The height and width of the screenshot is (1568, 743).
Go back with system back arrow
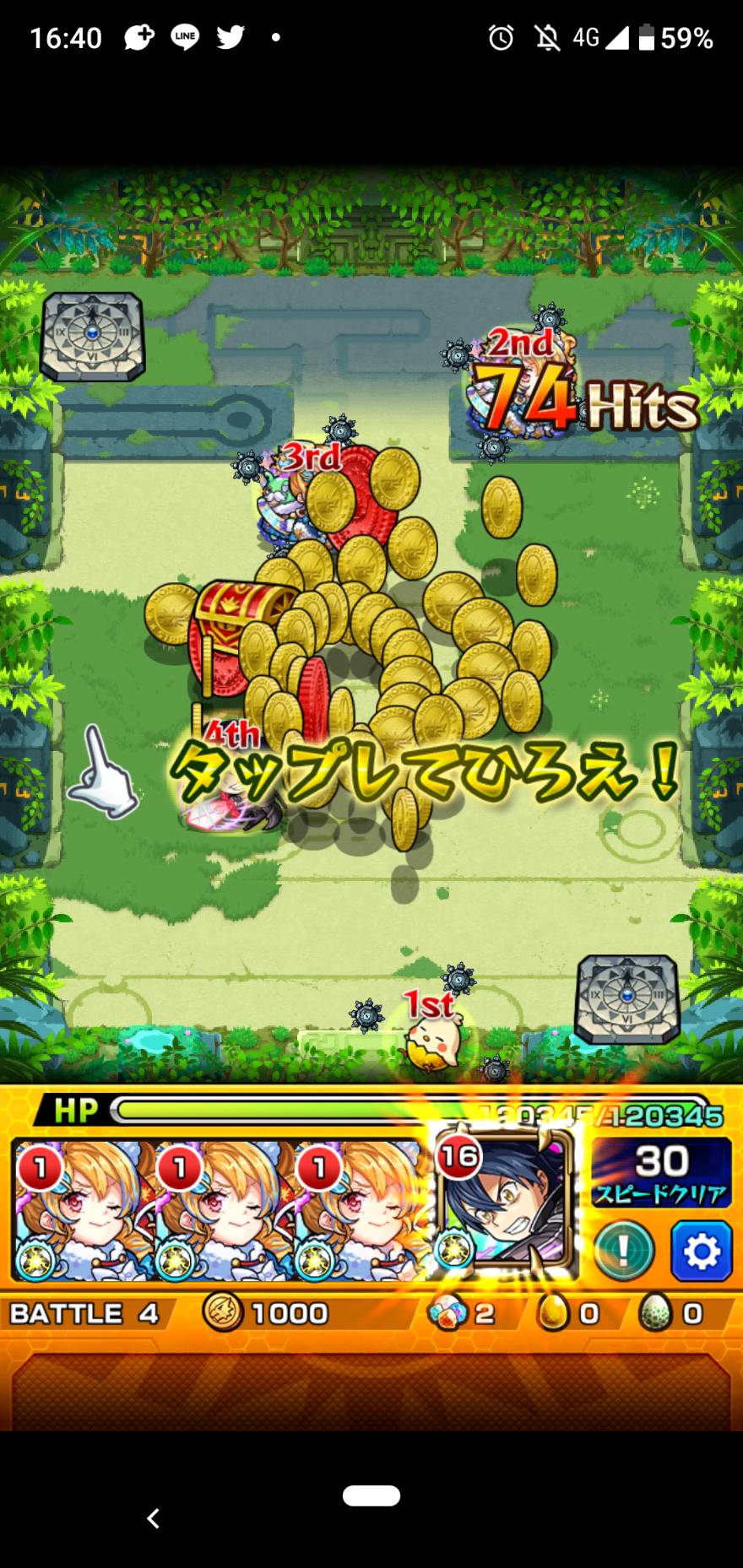pyautogui.click(x=153, y=1519)
